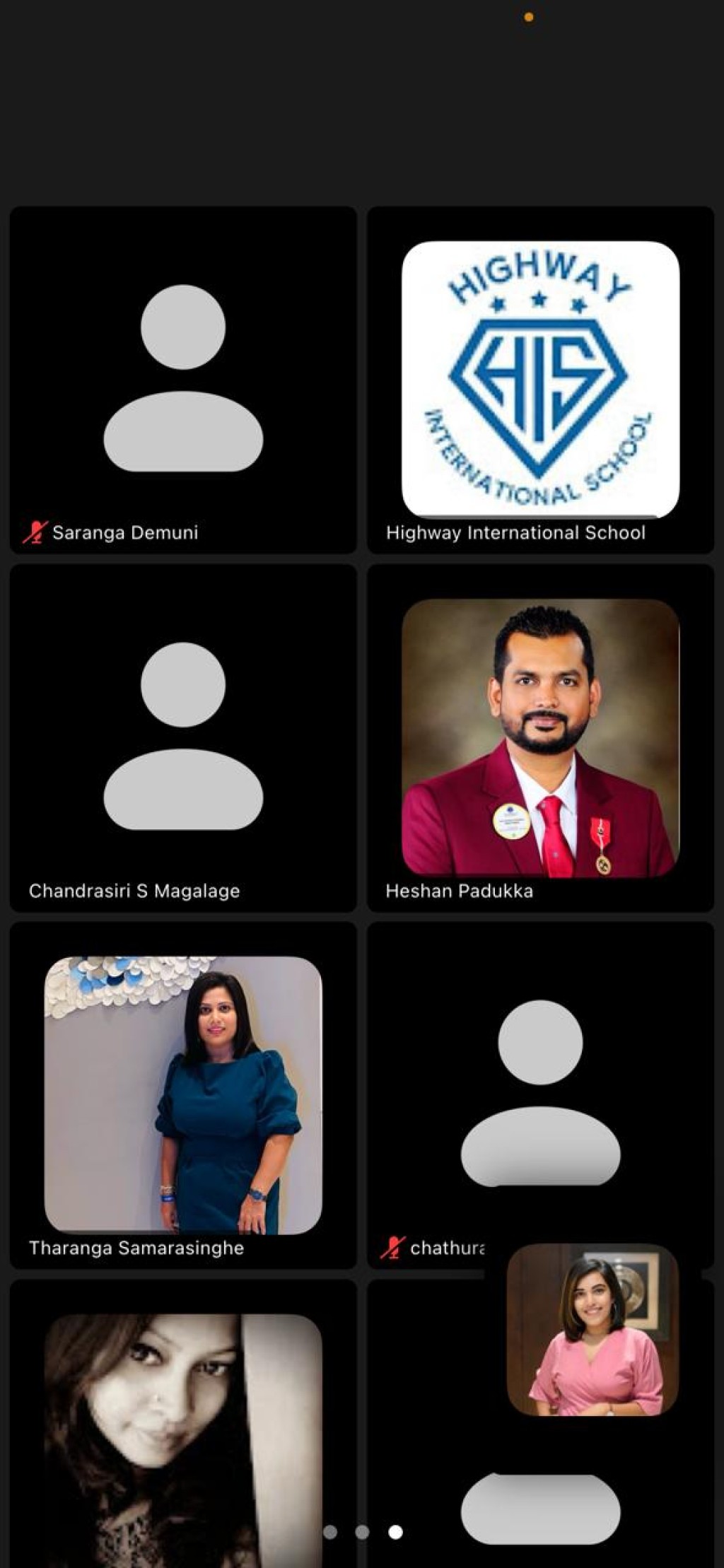Select Saranga Demuni's participant tile
The width and height of the screenshot is (724, 1568).
[x=183, y=380]
